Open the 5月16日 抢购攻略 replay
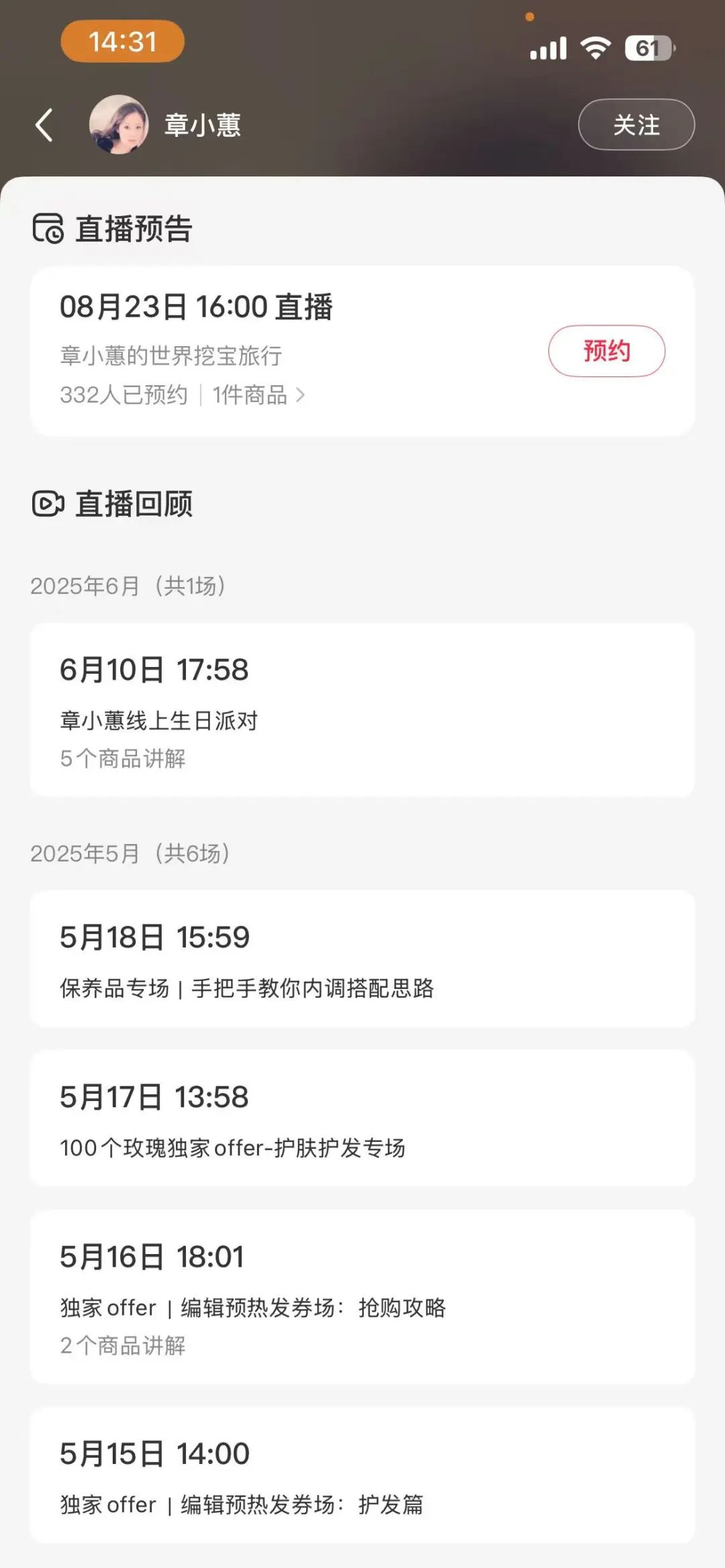725x1568 pixels. tap(362, 1297)
